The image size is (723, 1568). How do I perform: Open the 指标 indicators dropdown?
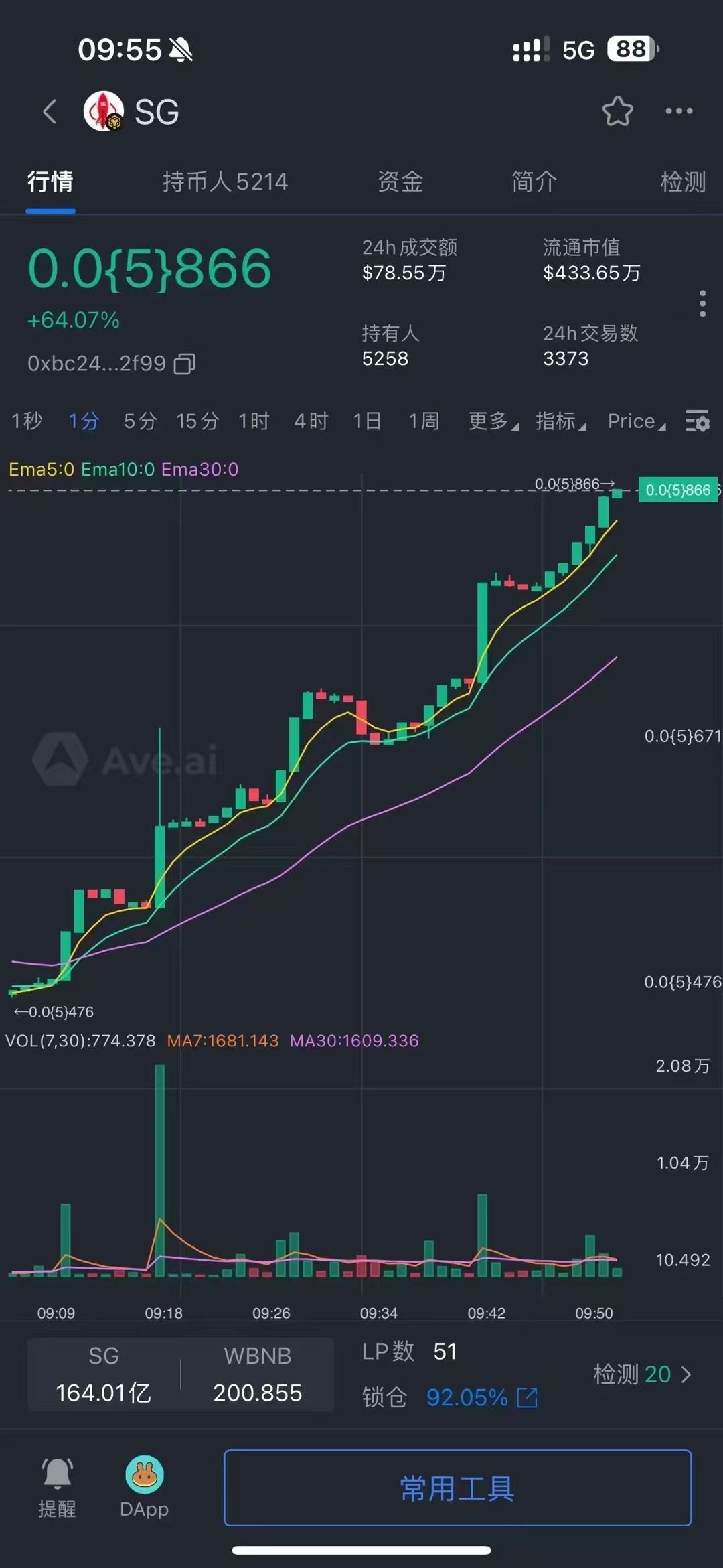(560, 421)
